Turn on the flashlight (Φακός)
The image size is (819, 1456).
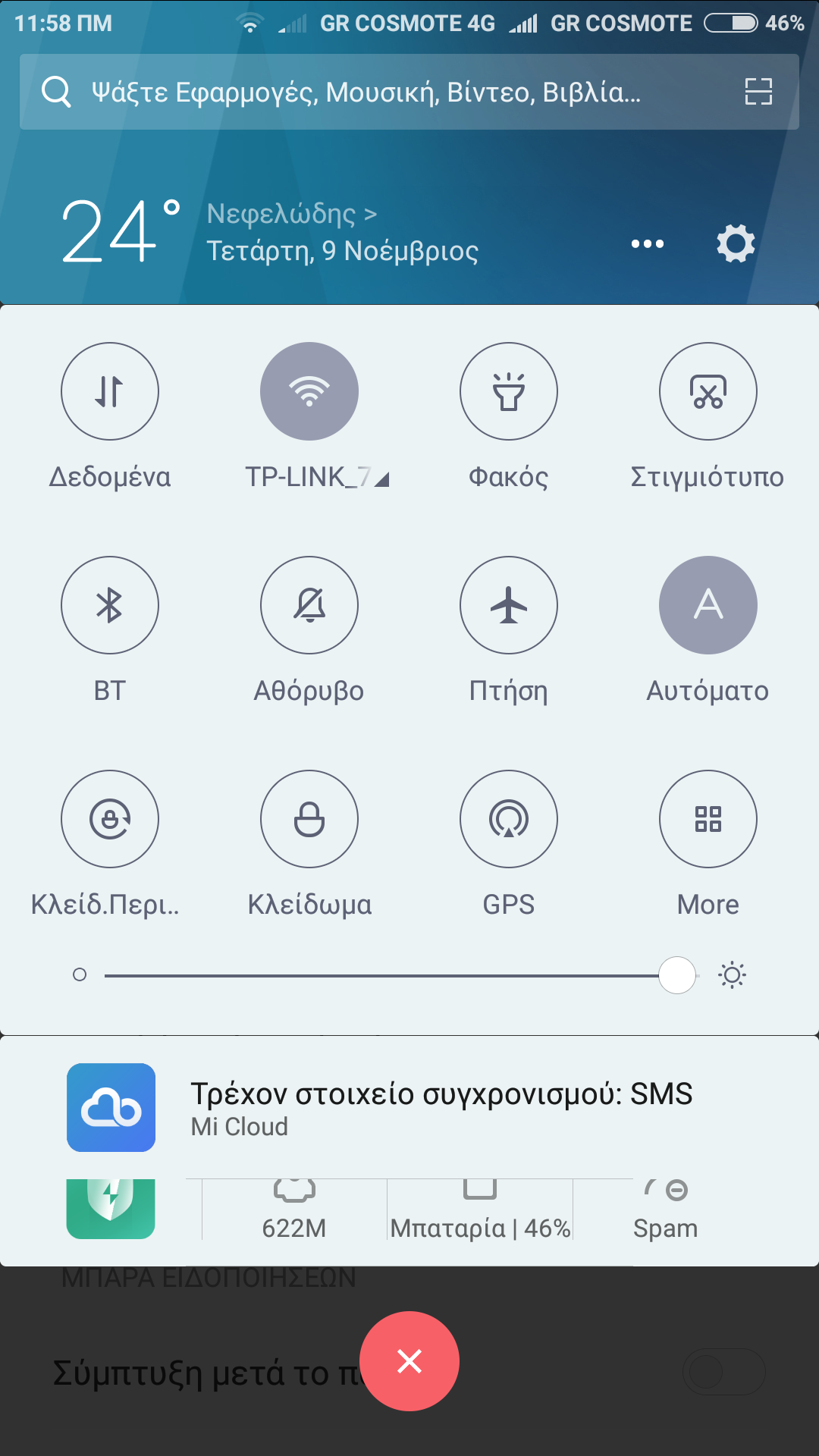coord(509,391)
